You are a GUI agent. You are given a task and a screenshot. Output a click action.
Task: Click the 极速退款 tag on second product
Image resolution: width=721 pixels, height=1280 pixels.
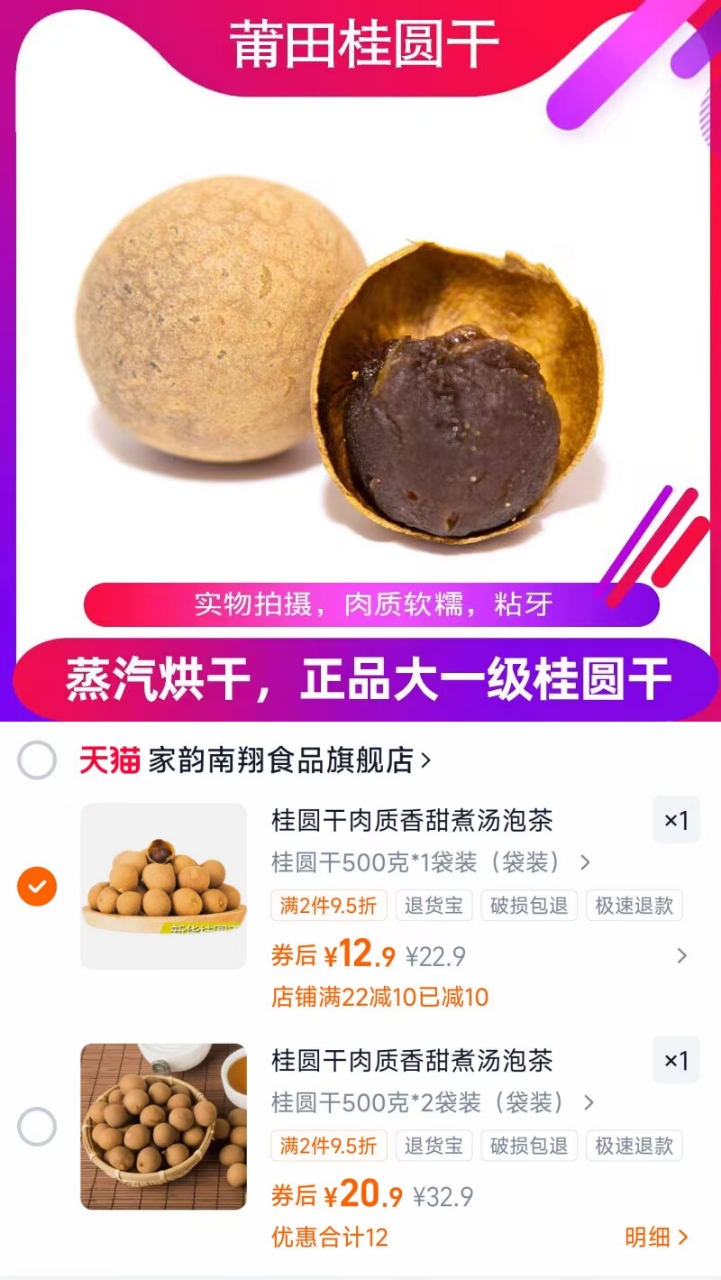tap(634, 1146)
